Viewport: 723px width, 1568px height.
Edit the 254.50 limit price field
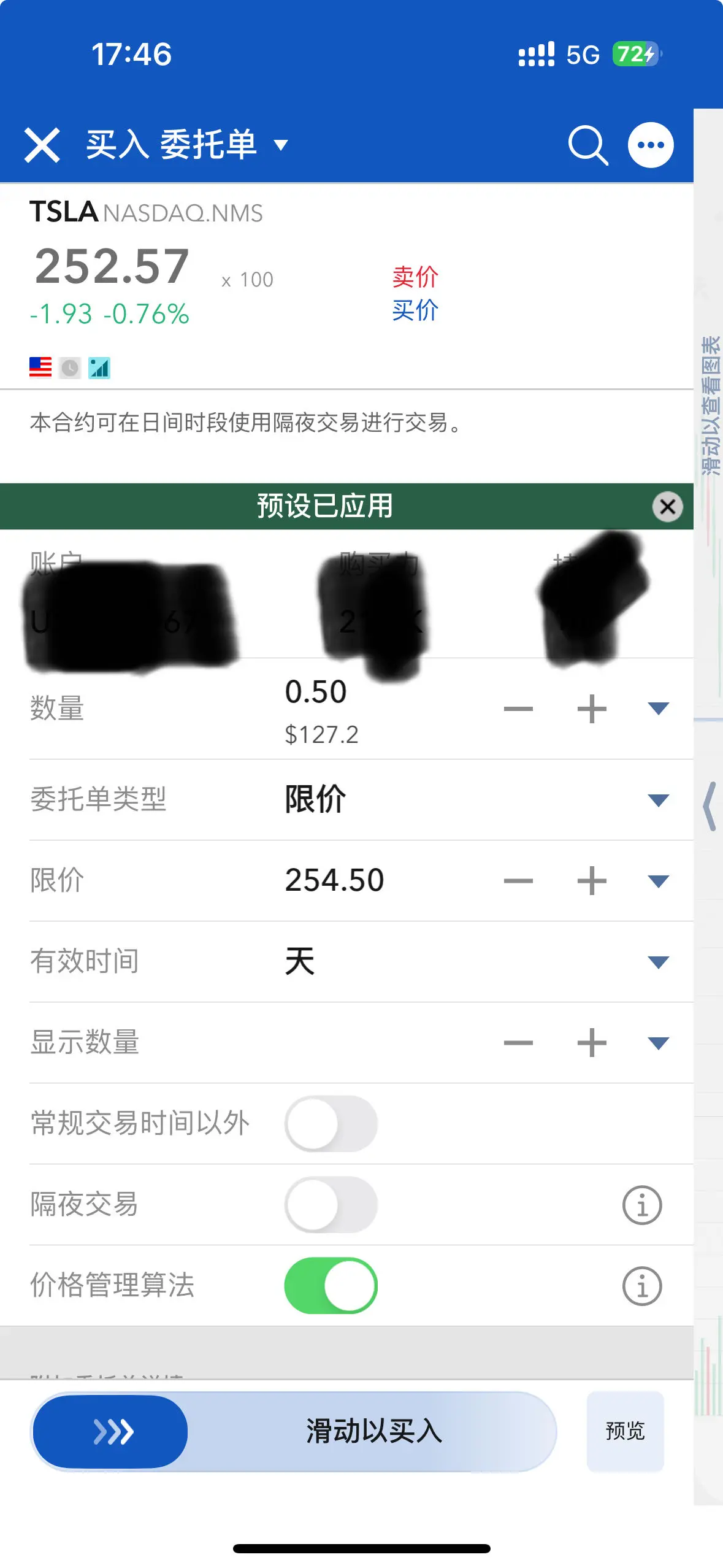click(334, 880)
